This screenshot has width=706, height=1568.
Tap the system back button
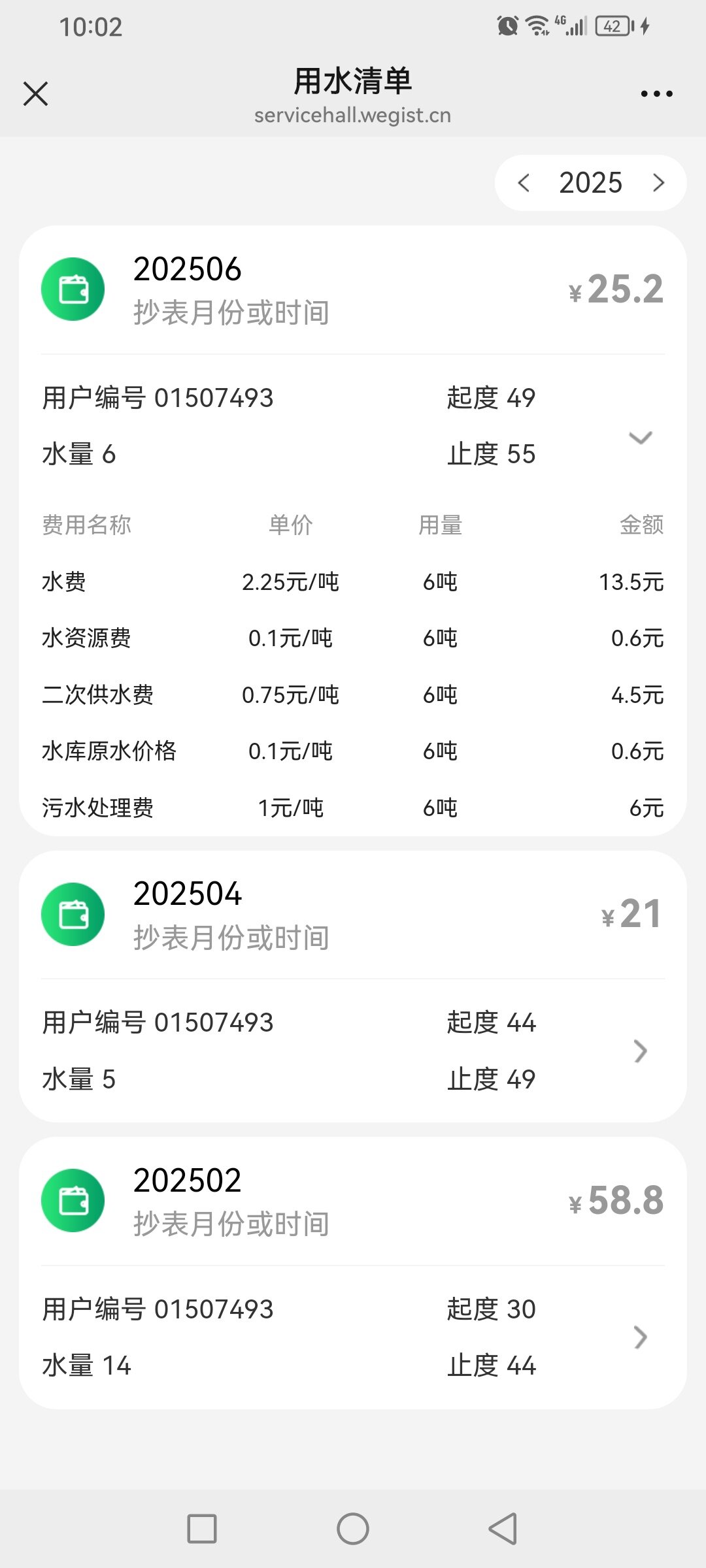coord(503,1529)
